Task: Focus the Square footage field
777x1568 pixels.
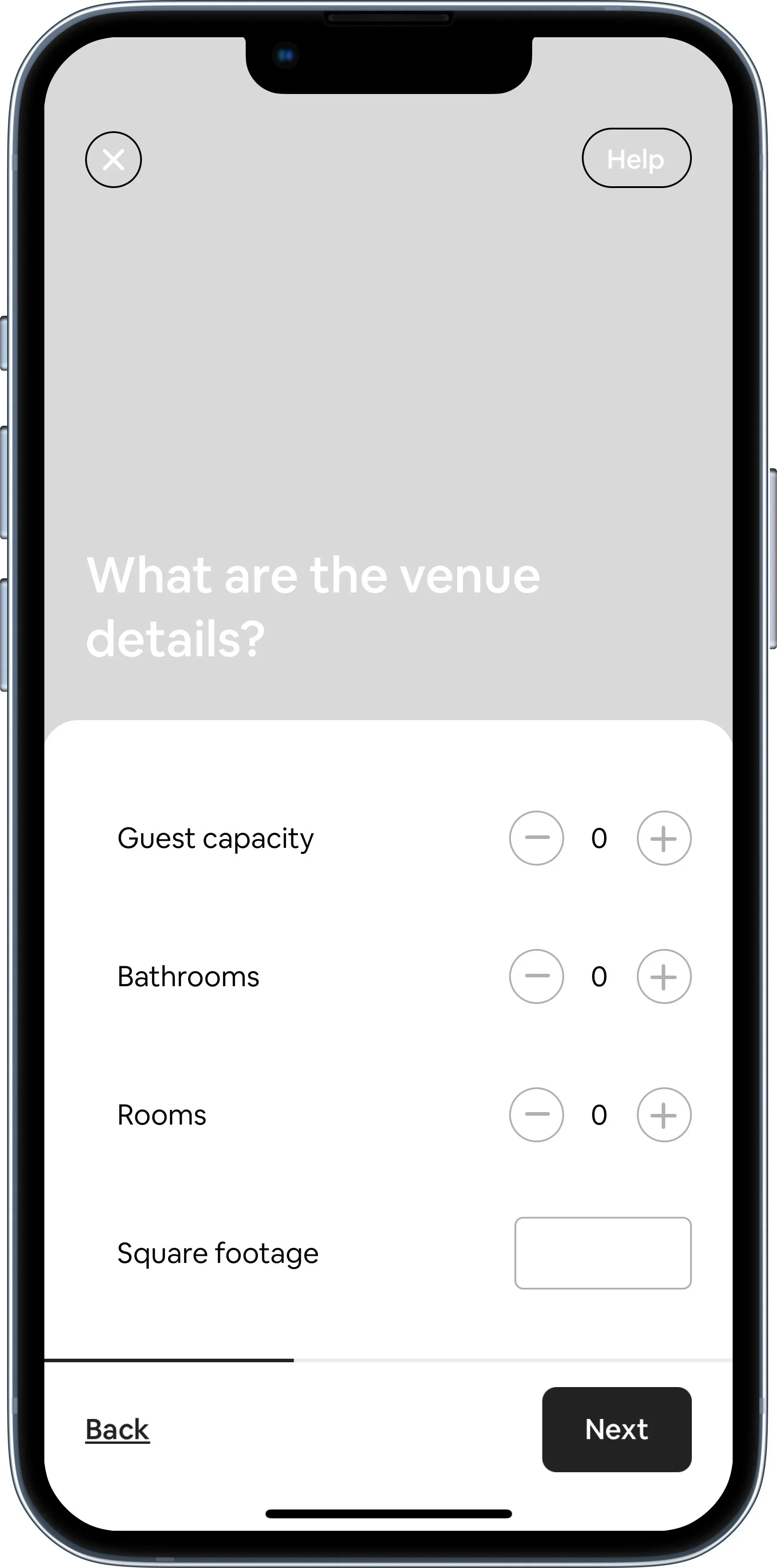Action: [602, 1253]
